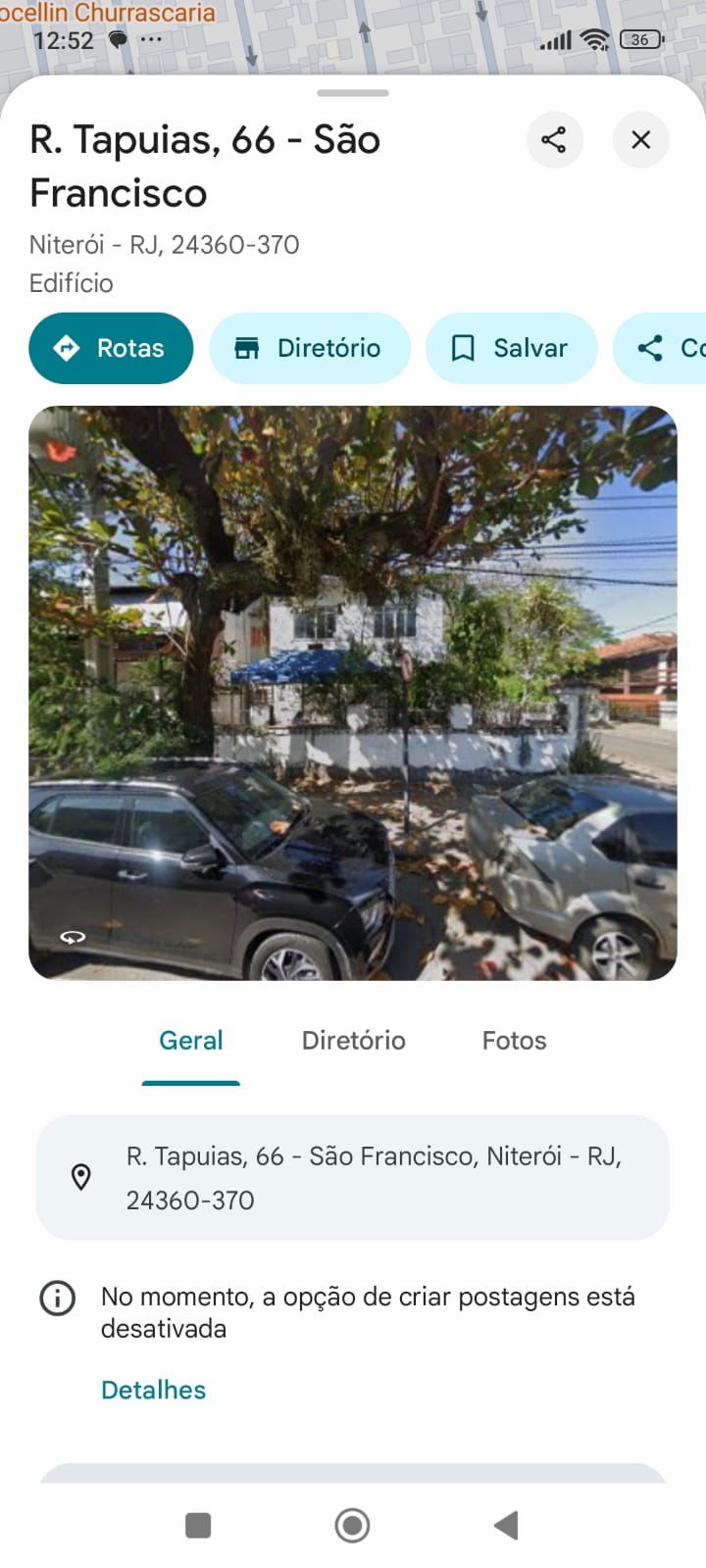Switch to the Geral tab

click(x=191, y=1041)
